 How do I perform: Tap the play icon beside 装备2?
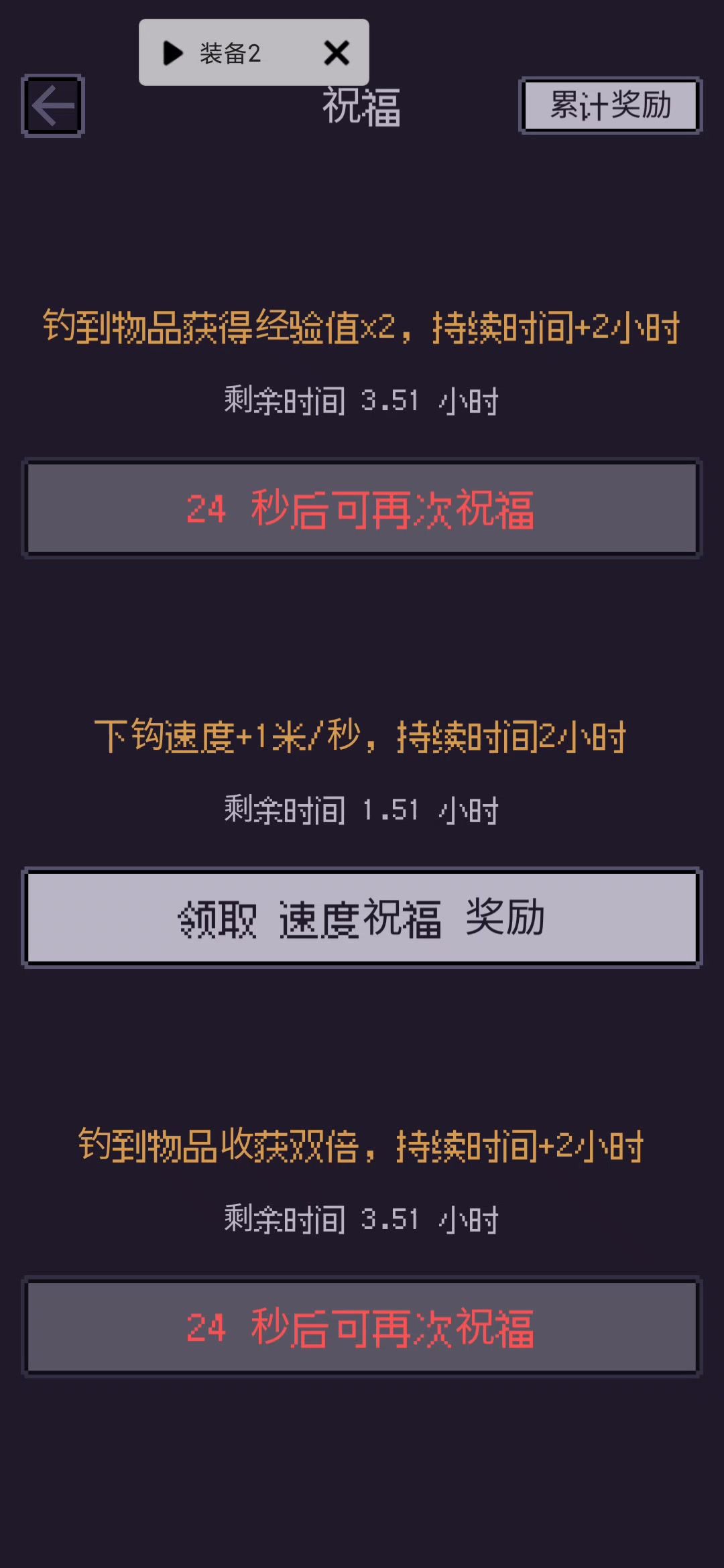click(173, 53)
